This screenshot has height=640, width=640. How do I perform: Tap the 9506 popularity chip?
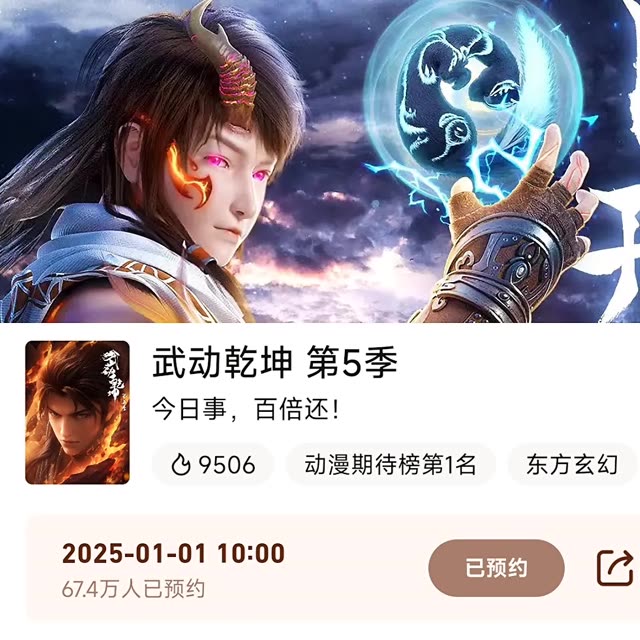pyautogui.click(x=213, y=464)
